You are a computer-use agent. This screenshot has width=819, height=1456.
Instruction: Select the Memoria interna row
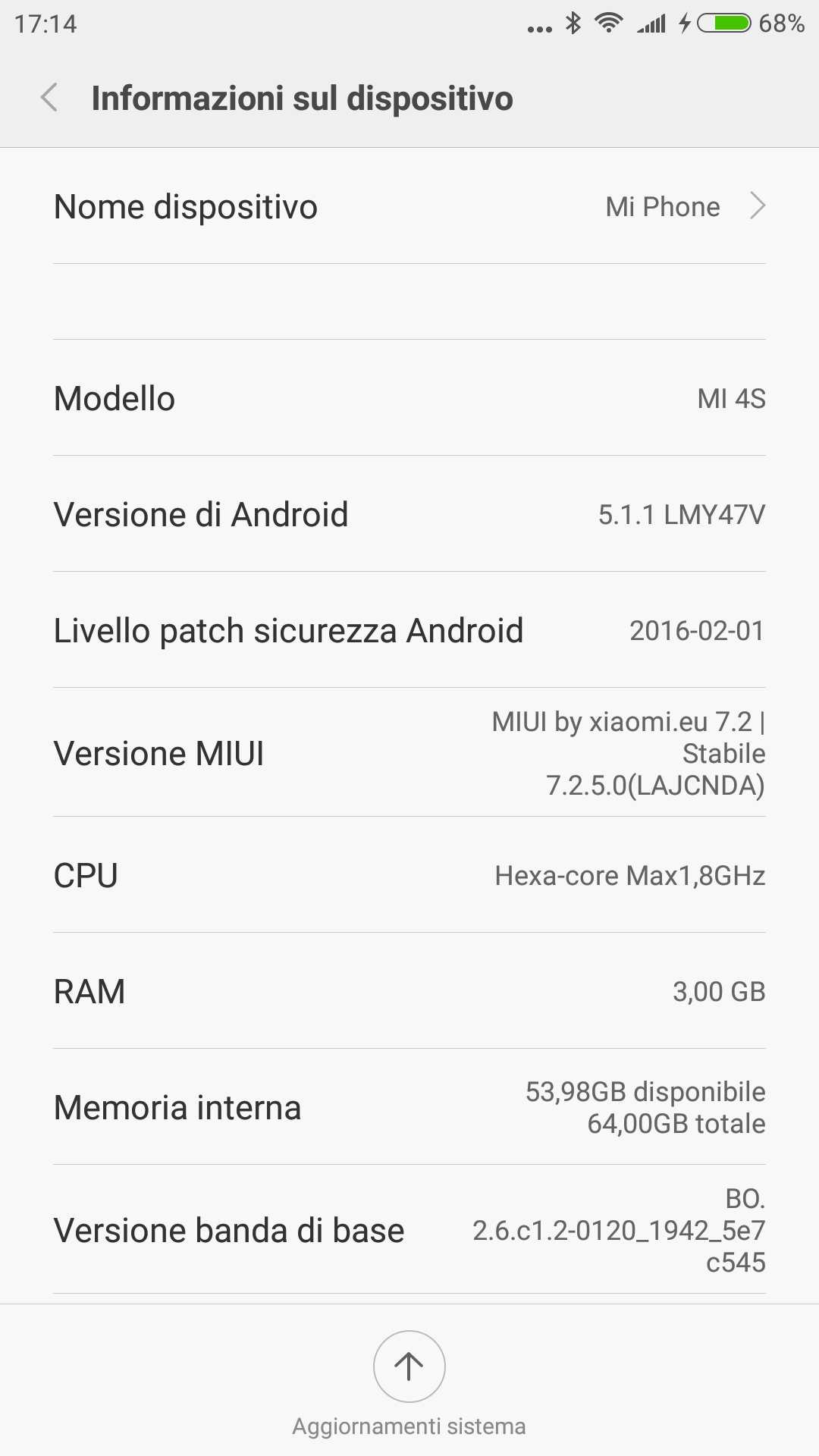tap(409, 1107)
